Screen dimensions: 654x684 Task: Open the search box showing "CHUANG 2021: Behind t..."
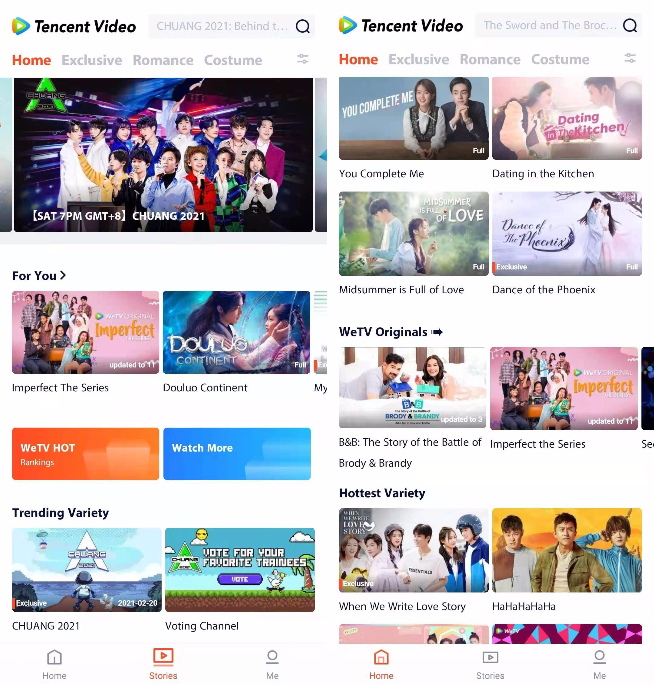coord(221,26)
